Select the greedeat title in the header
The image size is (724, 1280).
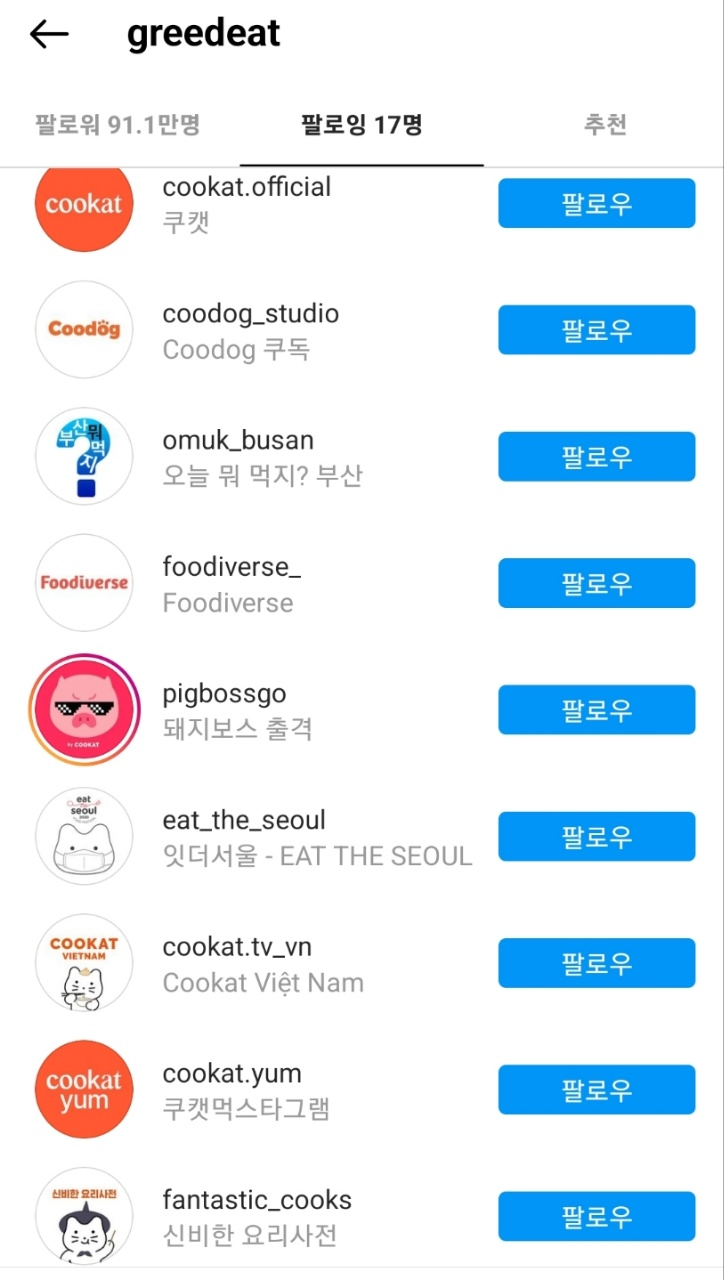pos(203,33)
